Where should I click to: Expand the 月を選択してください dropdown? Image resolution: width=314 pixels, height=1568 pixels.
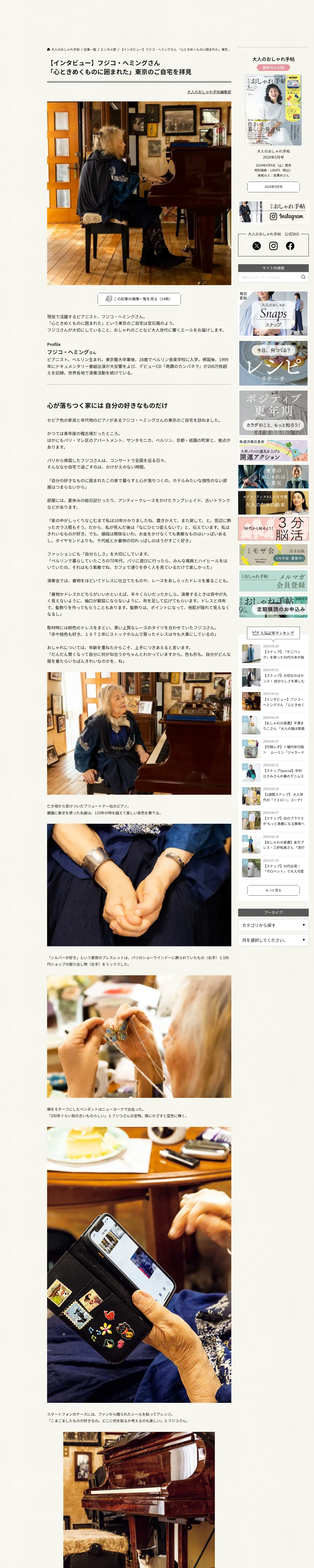[273, 941]
